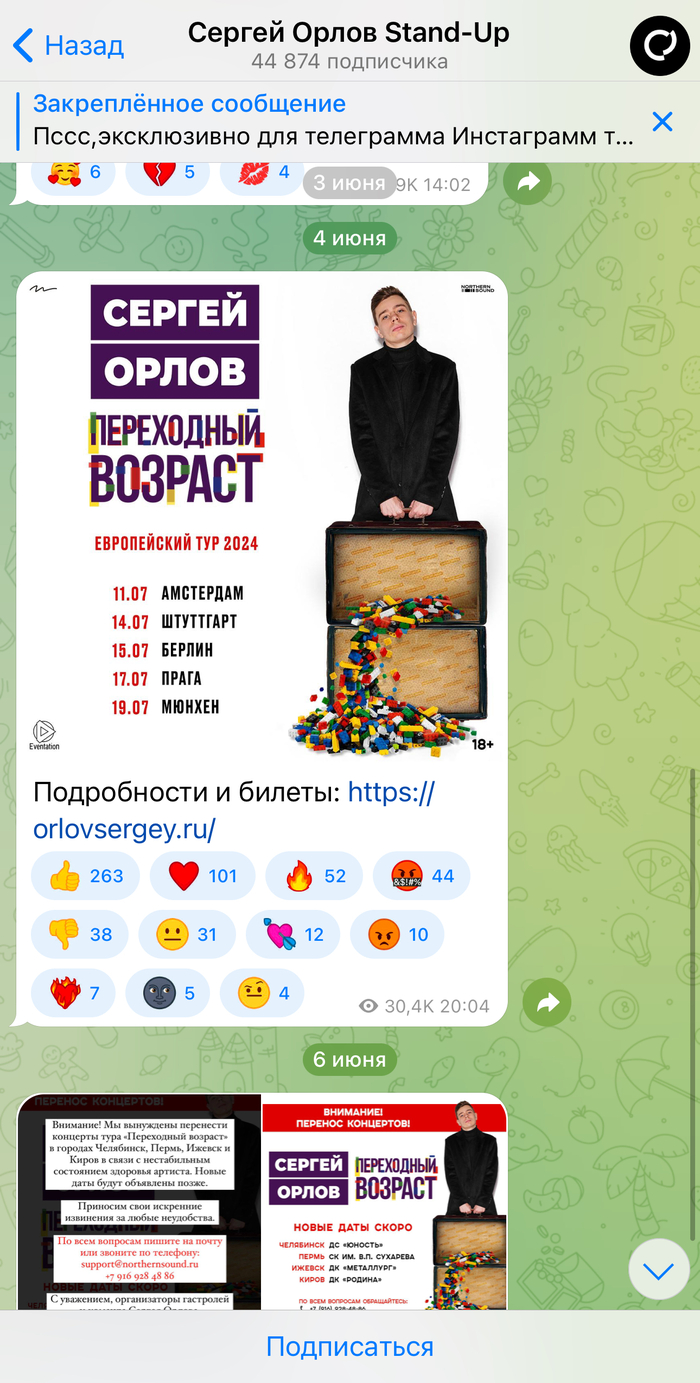Open the pinned message banner

[330, 121]
